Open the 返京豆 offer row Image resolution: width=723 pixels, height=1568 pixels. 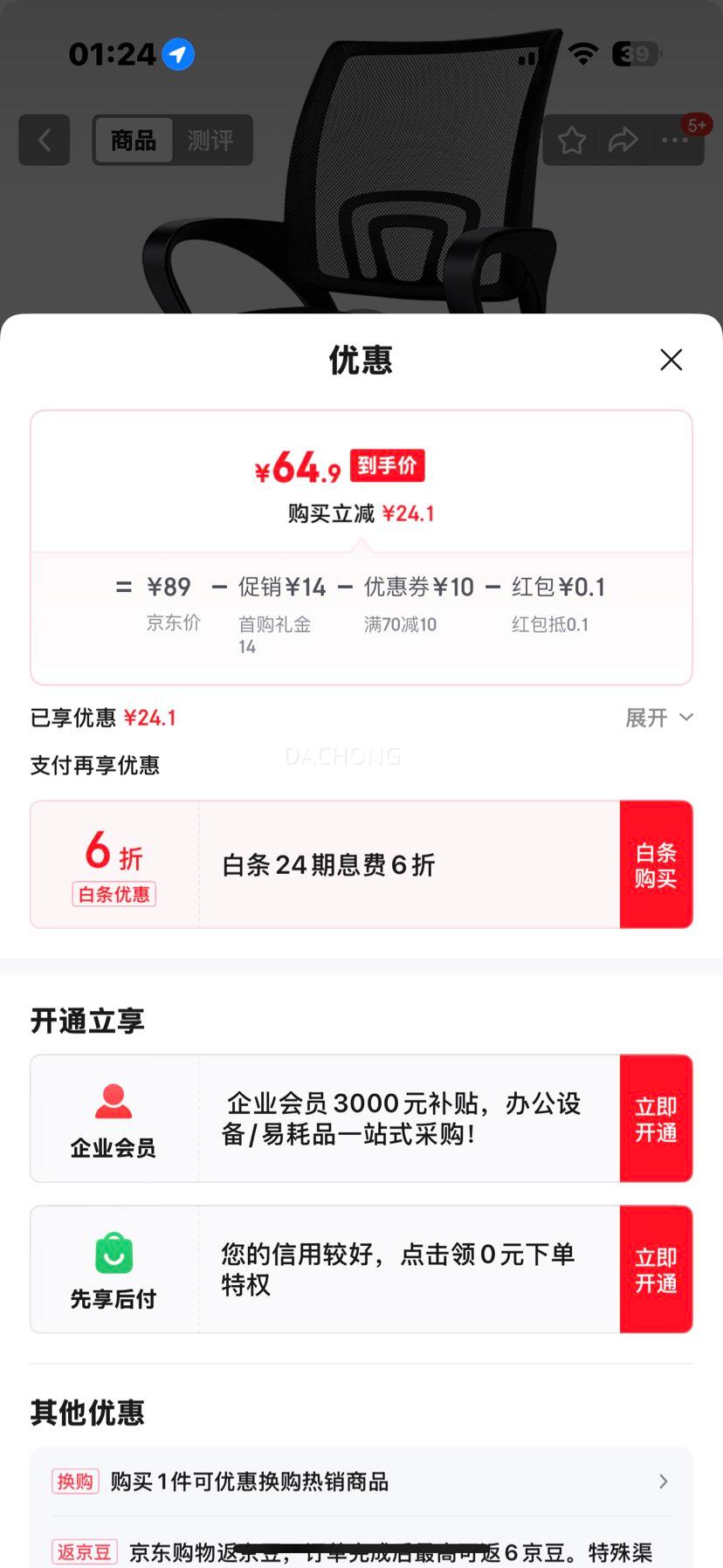point(361,1551)
